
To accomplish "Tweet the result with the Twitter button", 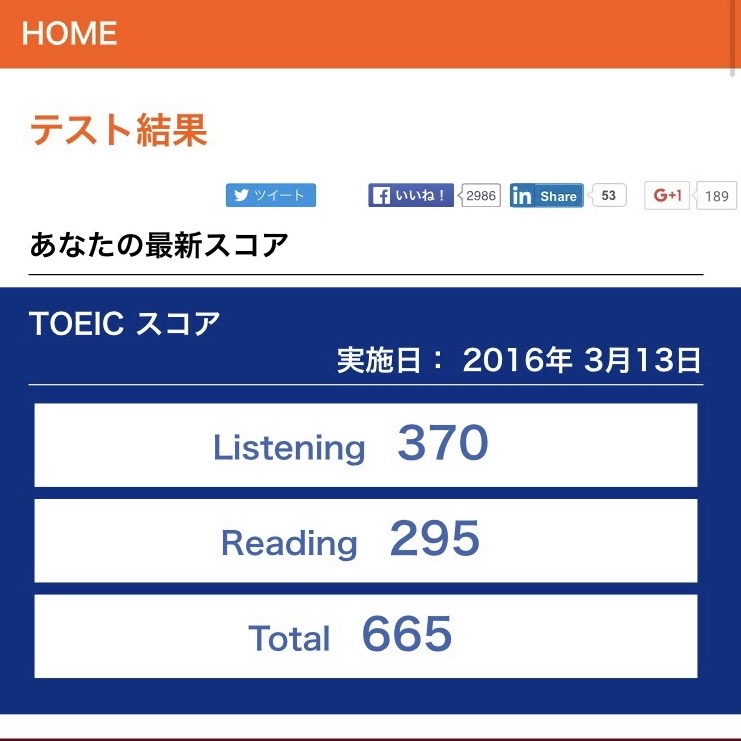I will (x=270, y=195).
